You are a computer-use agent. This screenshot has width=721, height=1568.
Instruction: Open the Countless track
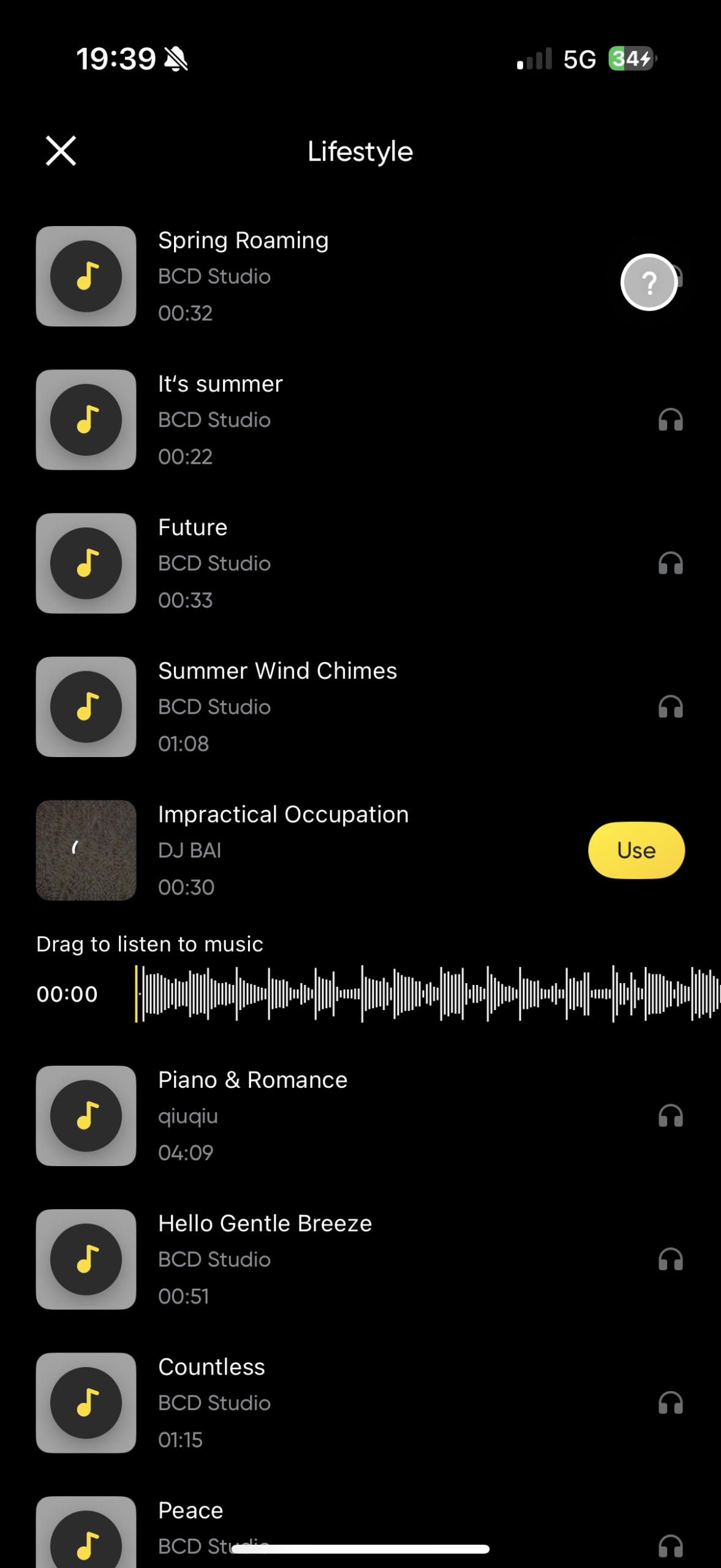click(211, 1367)
